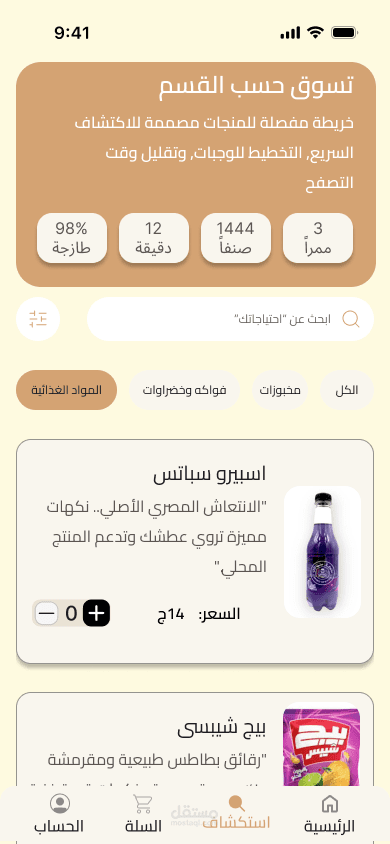Tap the search field ابحث عن احتياجاتك

tap(230, 319)
